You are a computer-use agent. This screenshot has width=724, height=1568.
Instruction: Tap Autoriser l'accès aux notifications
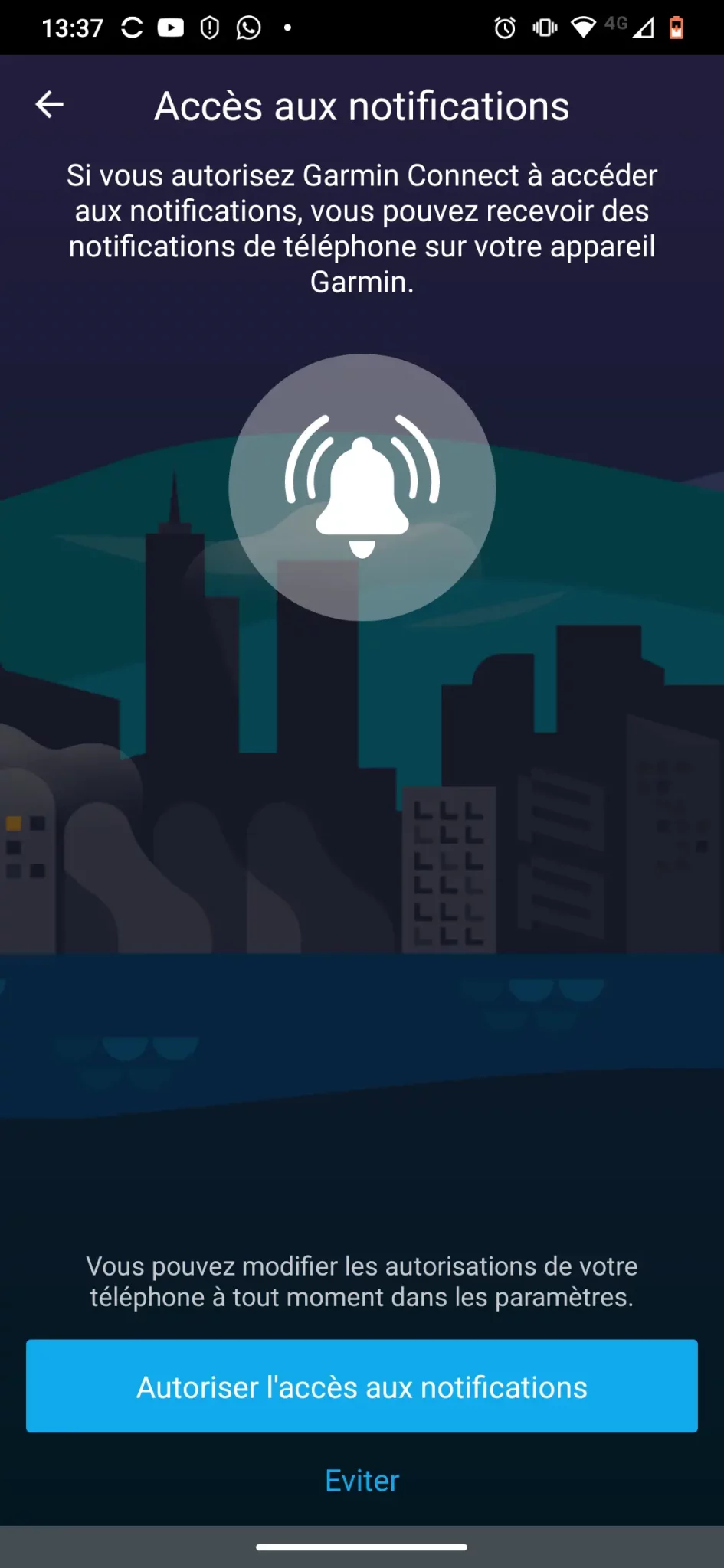point(362,1386)
